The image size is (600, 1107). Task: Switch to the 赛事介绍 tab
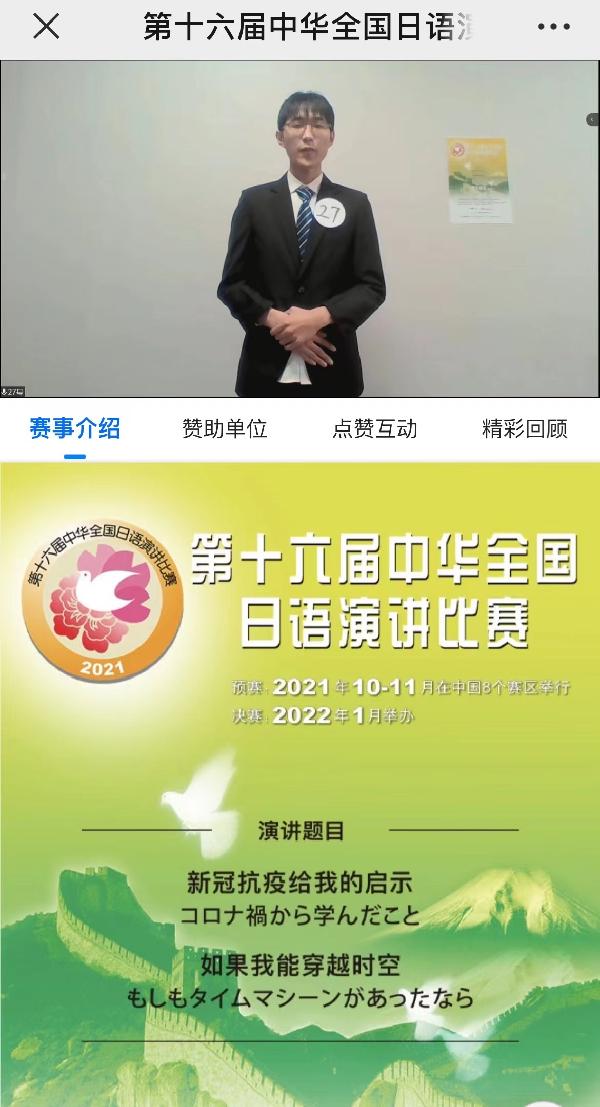[x=75, y=429]
